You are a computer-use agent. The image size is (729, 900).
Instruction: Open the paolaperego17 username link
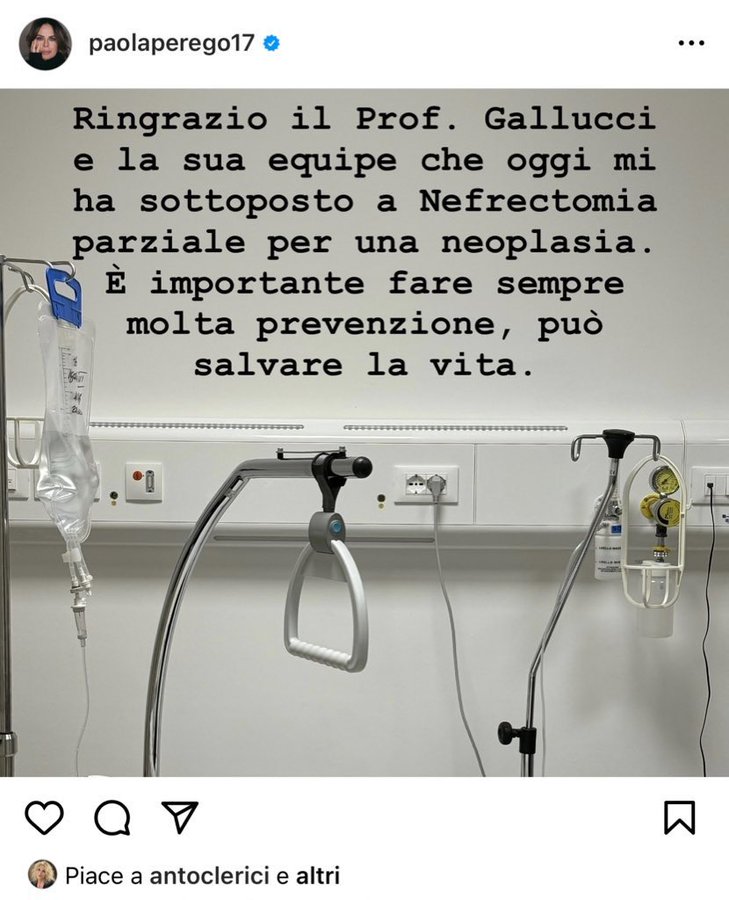tap(171, 43)
